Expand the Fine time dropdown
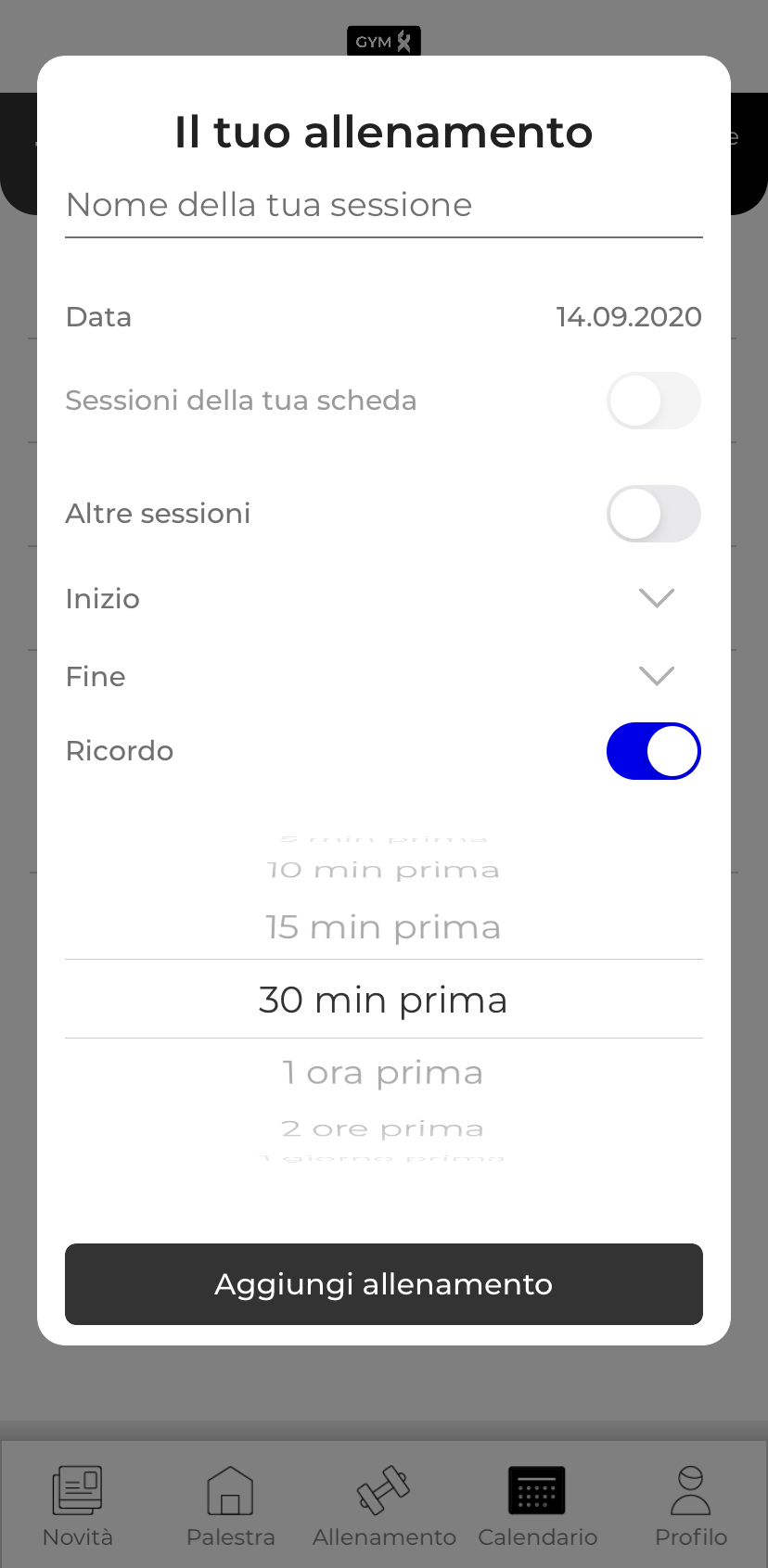This screenshot has height=1568, width=768. (x=657, y=677)
